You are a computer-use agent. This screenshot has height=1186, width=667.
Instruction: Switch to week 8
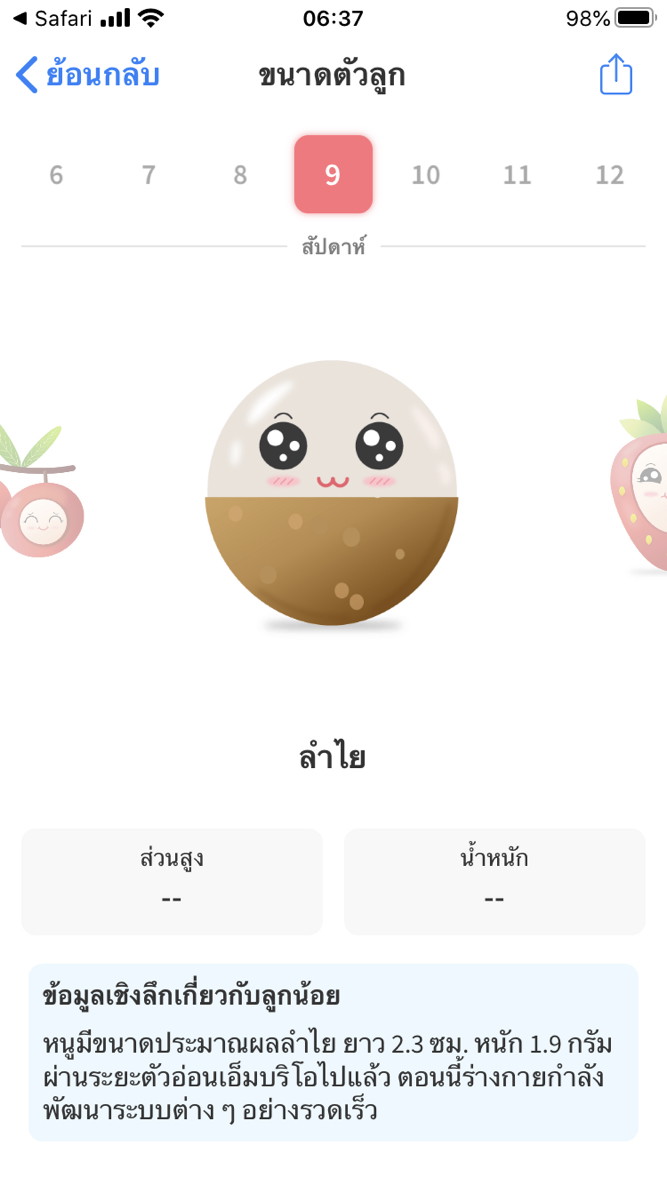point(240,175)
